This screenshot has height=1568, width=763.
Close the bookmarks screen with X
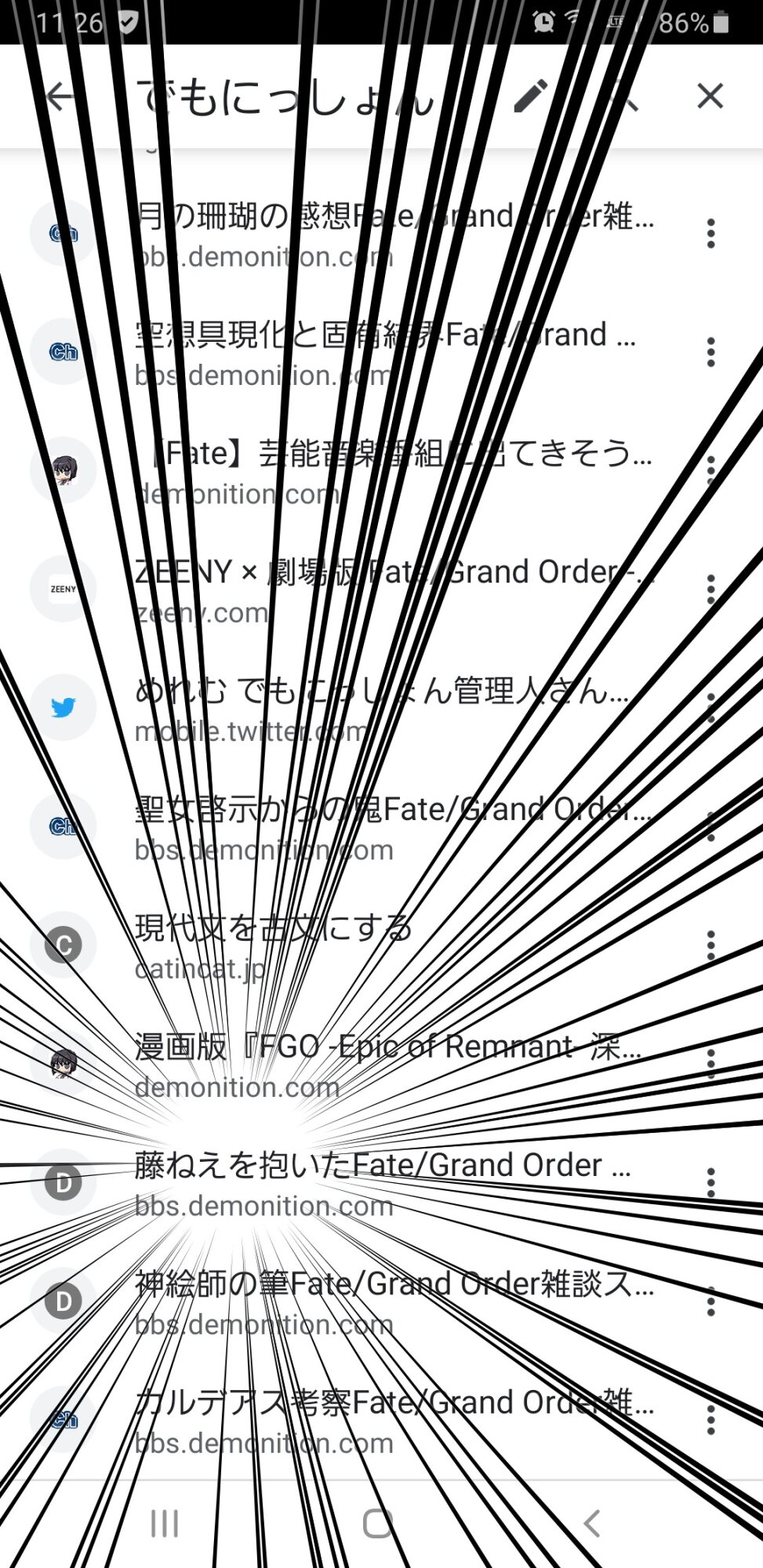[710, 96]
